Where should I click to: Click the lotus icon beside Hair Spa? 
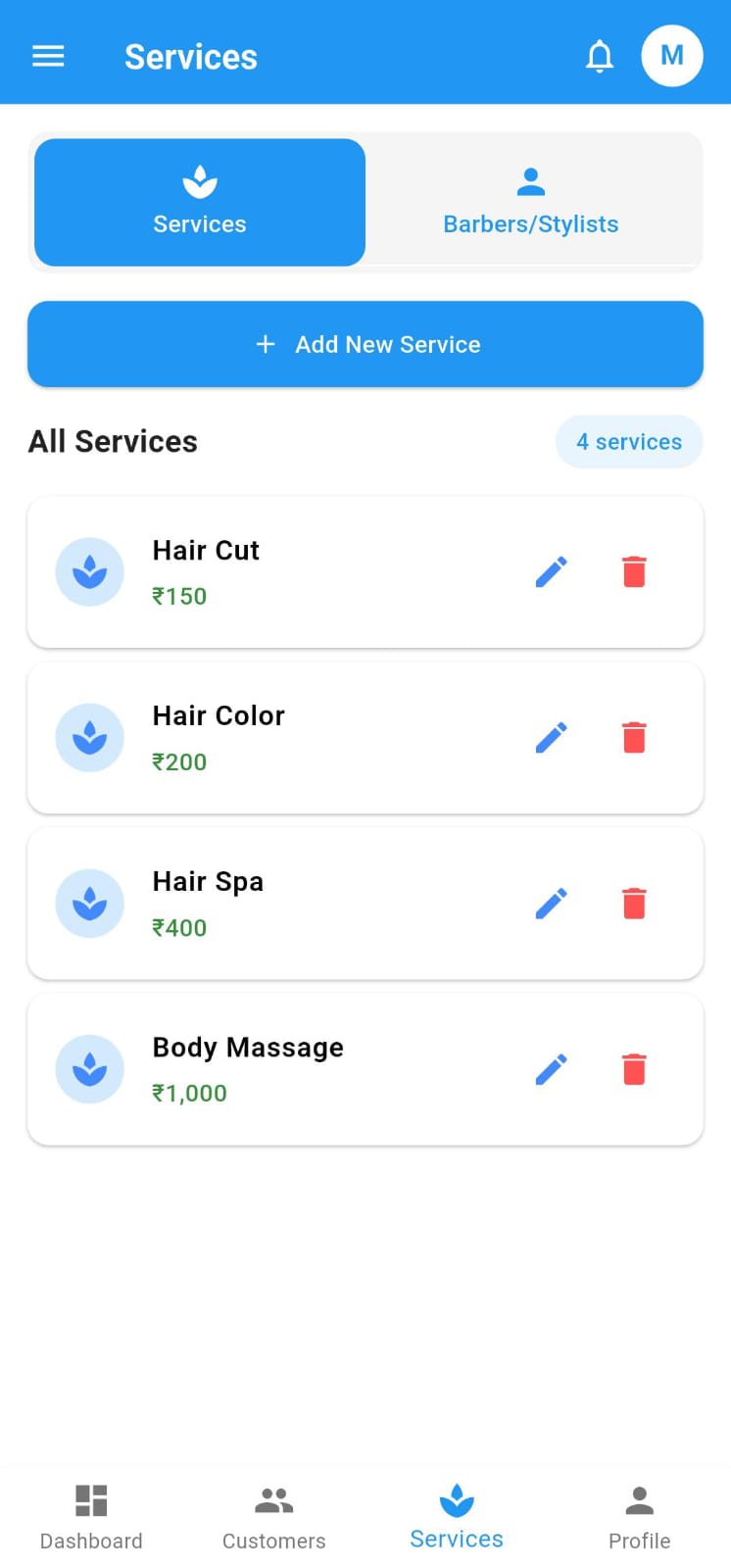(89, 902)
